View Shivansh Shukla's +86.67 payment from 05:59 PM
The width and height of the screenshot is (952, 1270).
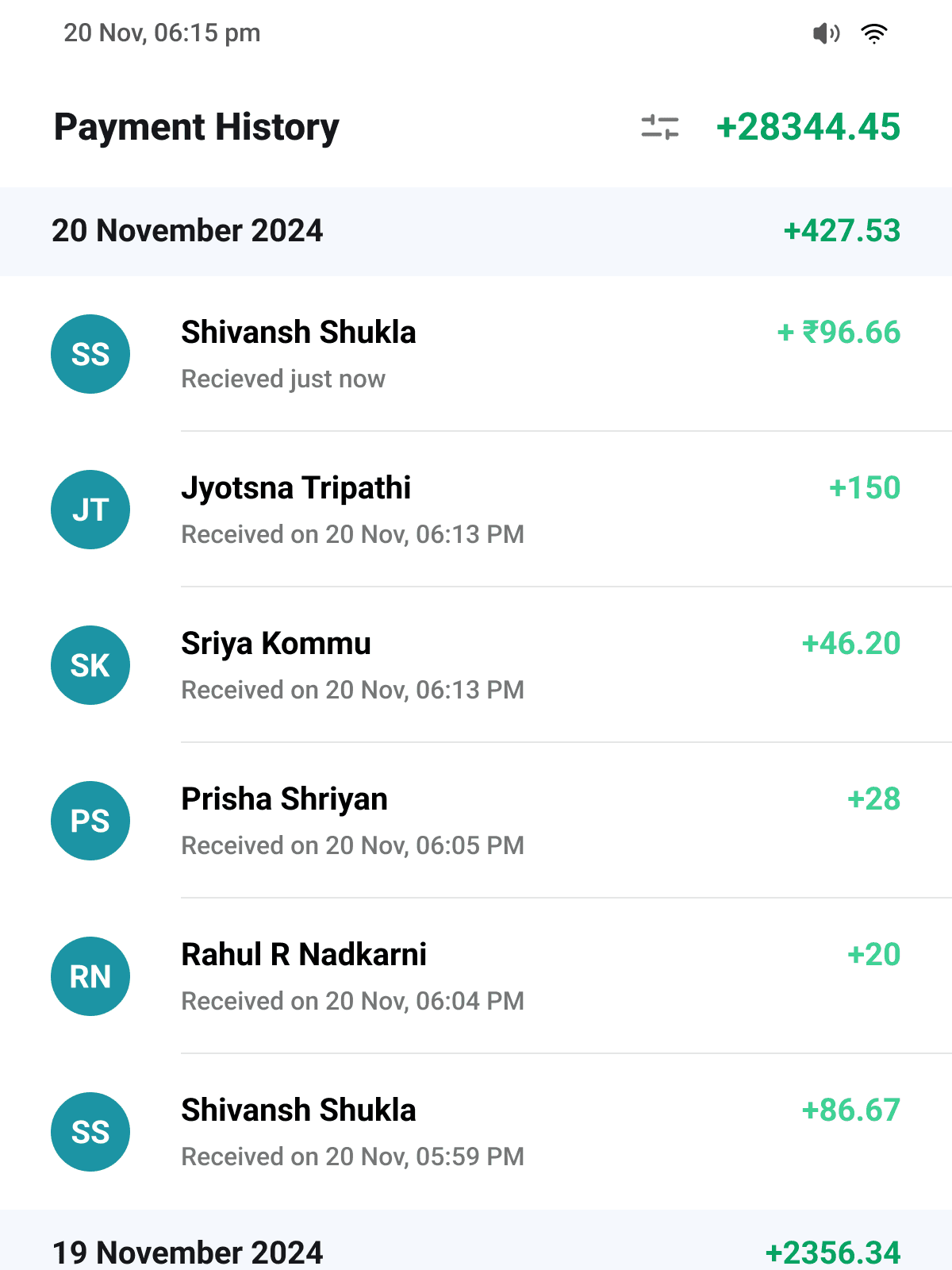tap(476, 1132)
